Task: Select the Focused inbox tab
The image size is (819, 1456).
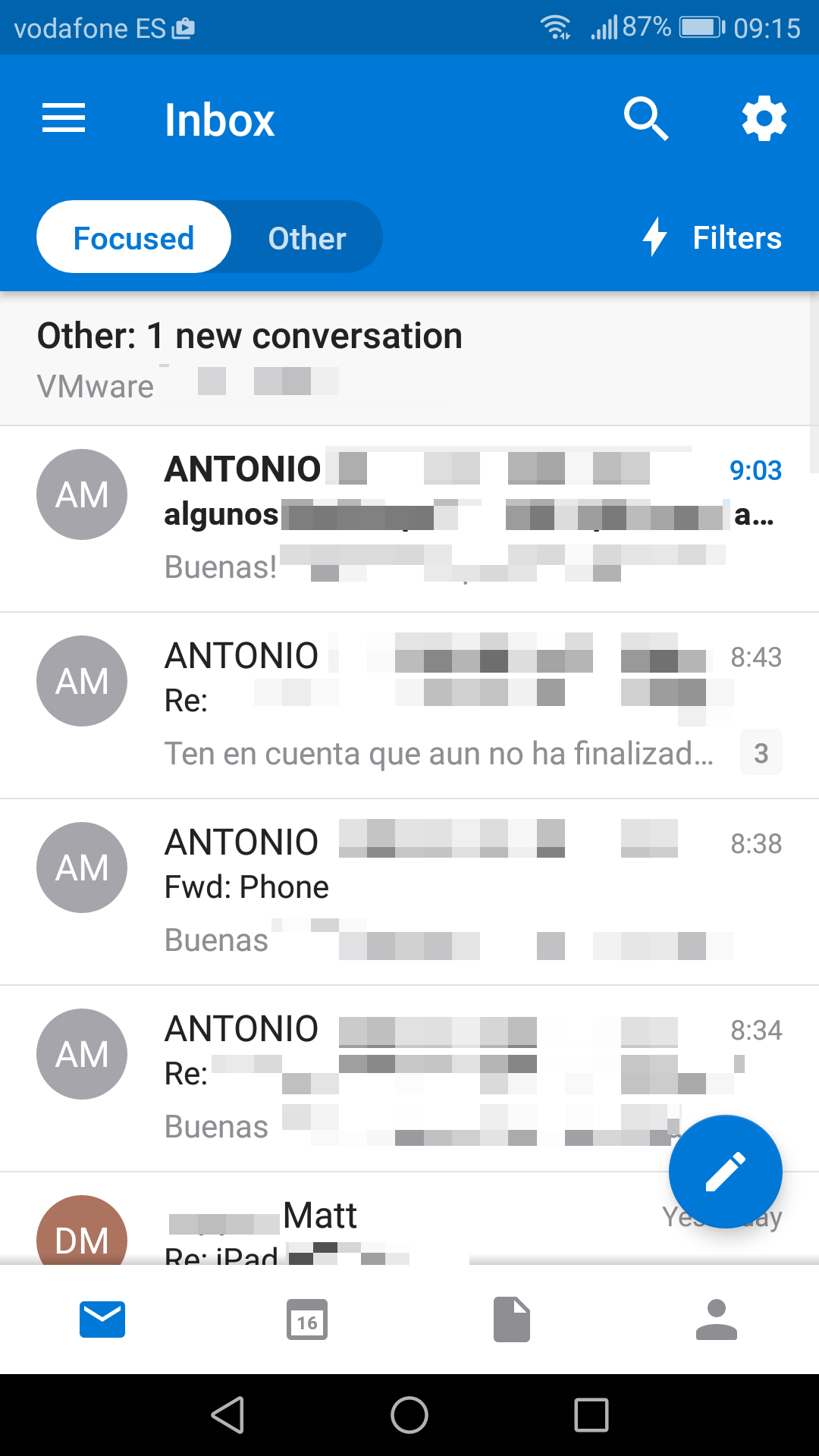Action: (x=133, y=237)
